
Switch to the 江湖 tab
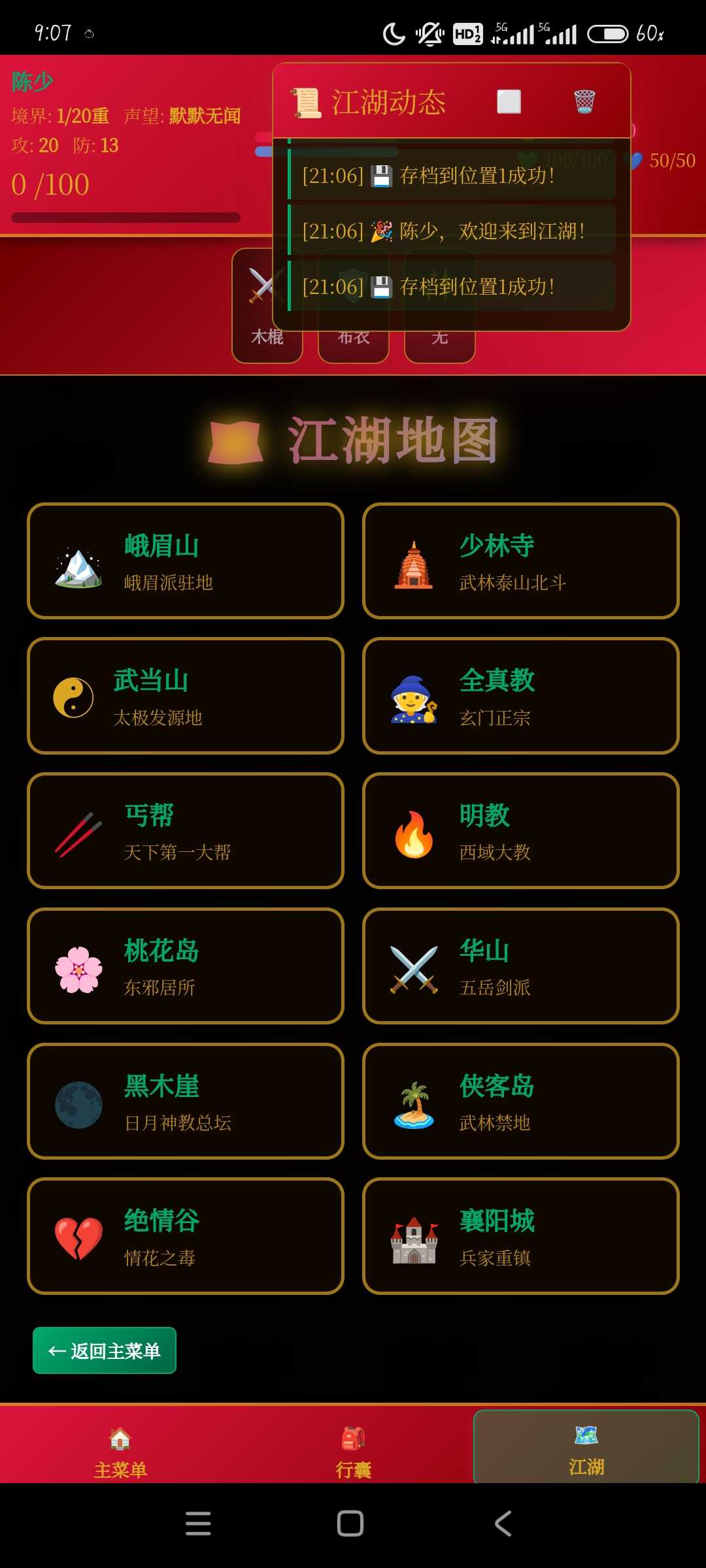(586, 1448)
